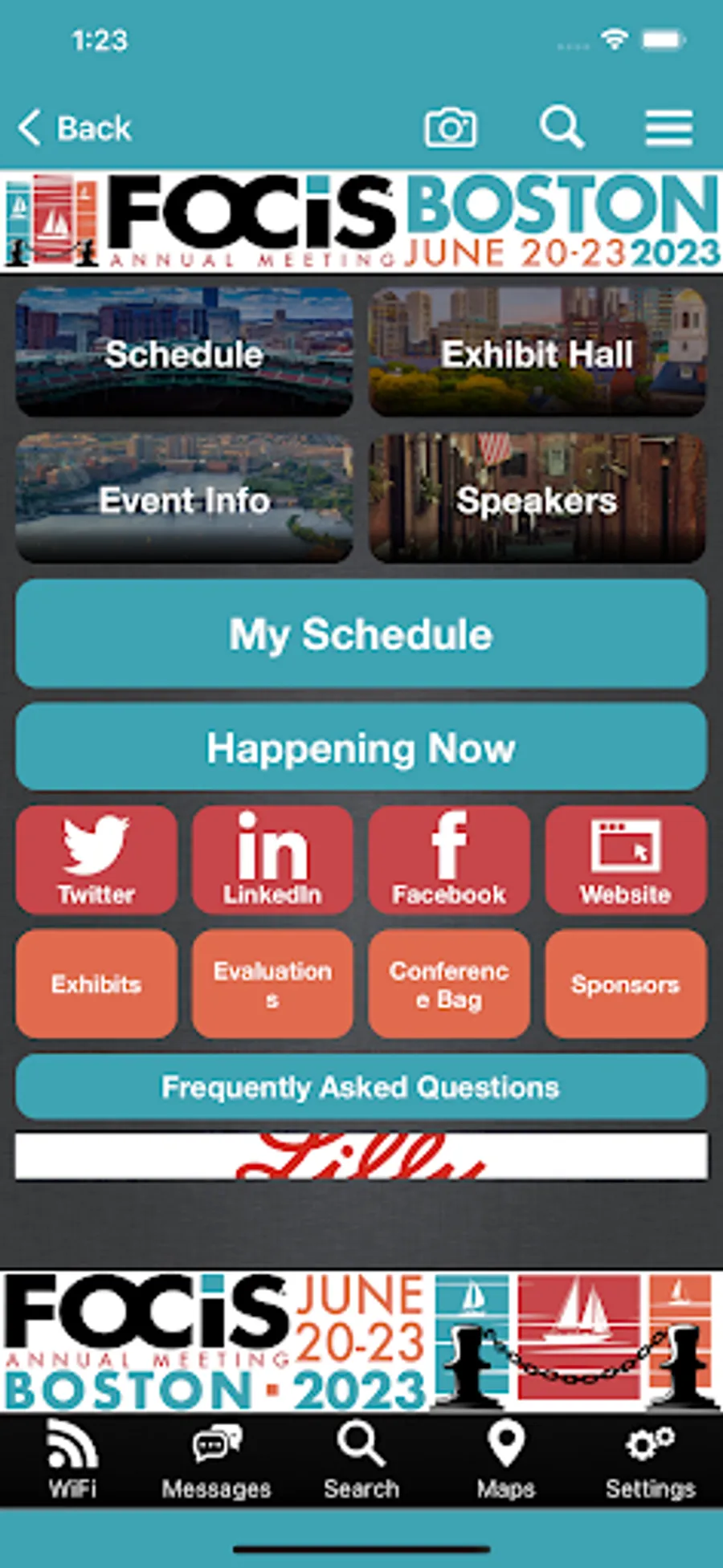Screen dimensions: 723x1568
Task: View the Sponsors list
Action: pos(626,984)
